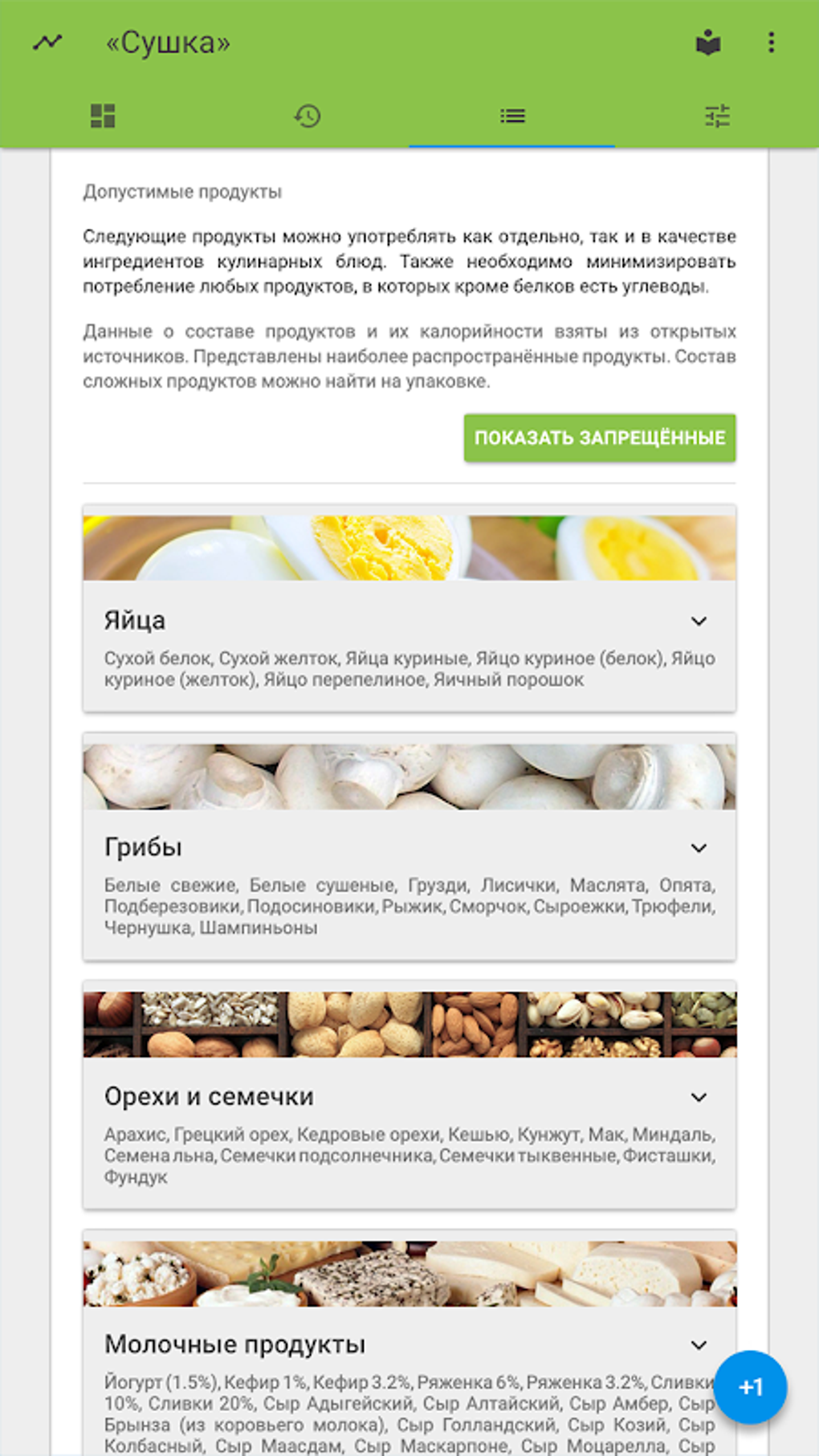
Task: Expand the Орехи и семечки category
Action: tap(699, 1097)
